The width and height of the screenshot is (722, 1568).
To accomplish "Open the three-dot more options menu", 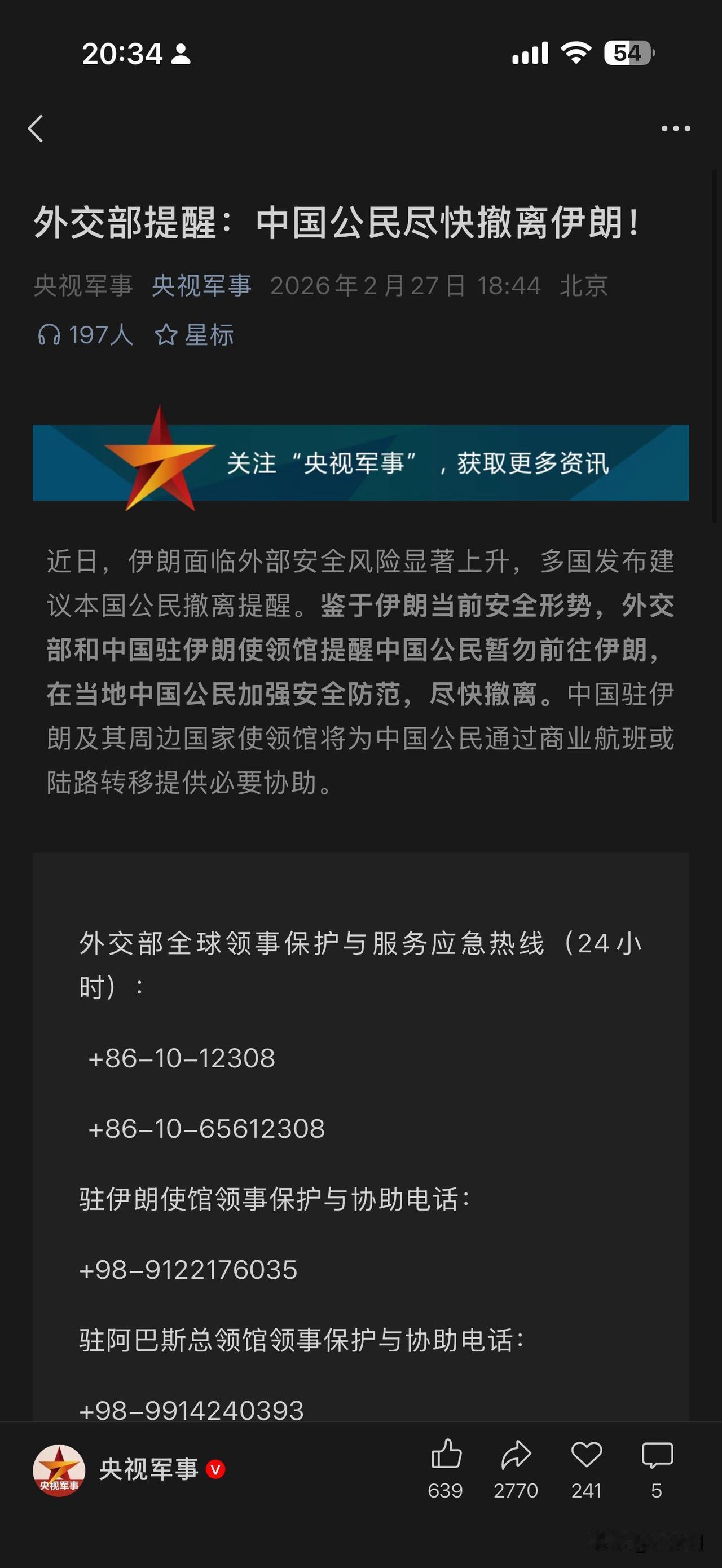I will (x=676, y=129).
